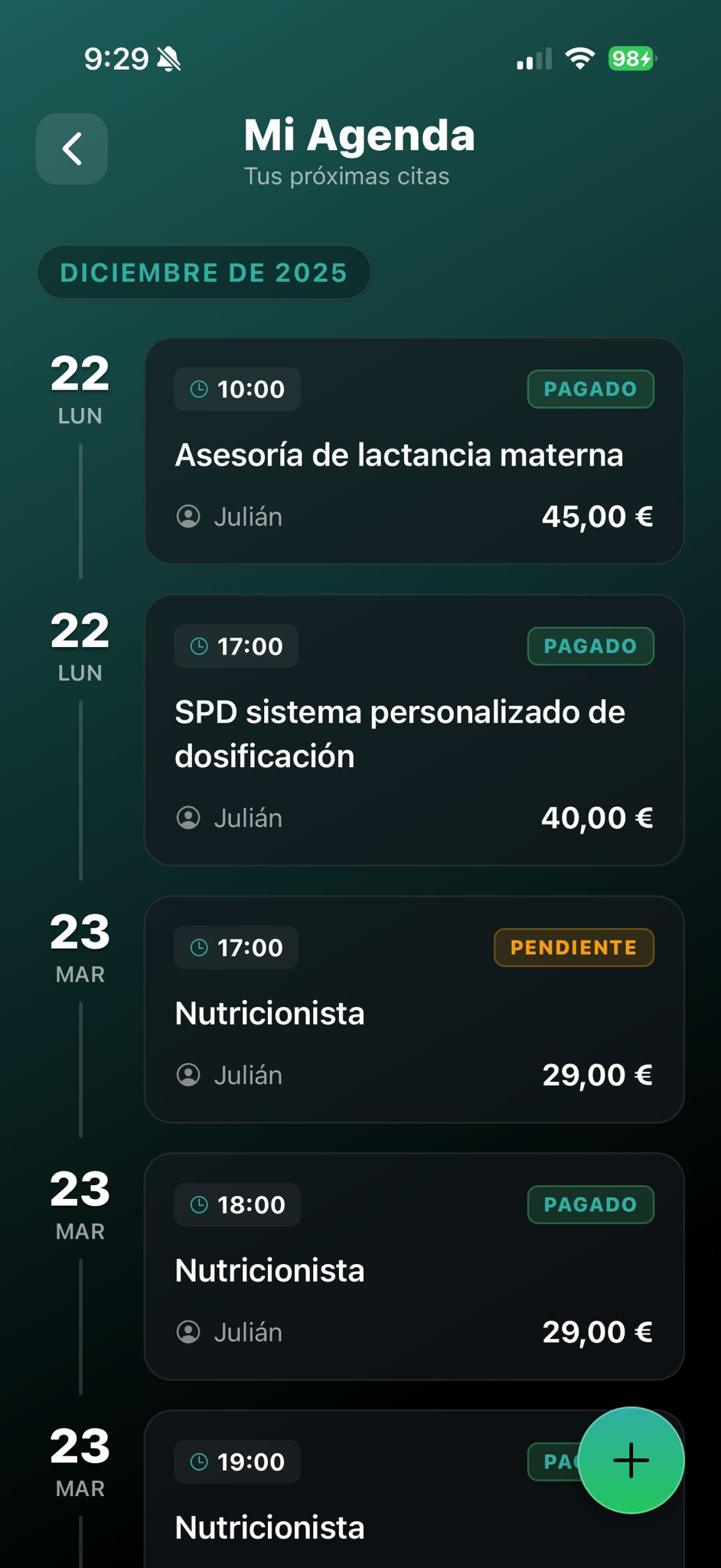
Task: Tap the 45,00 € price label
Action: click(597, 517)
